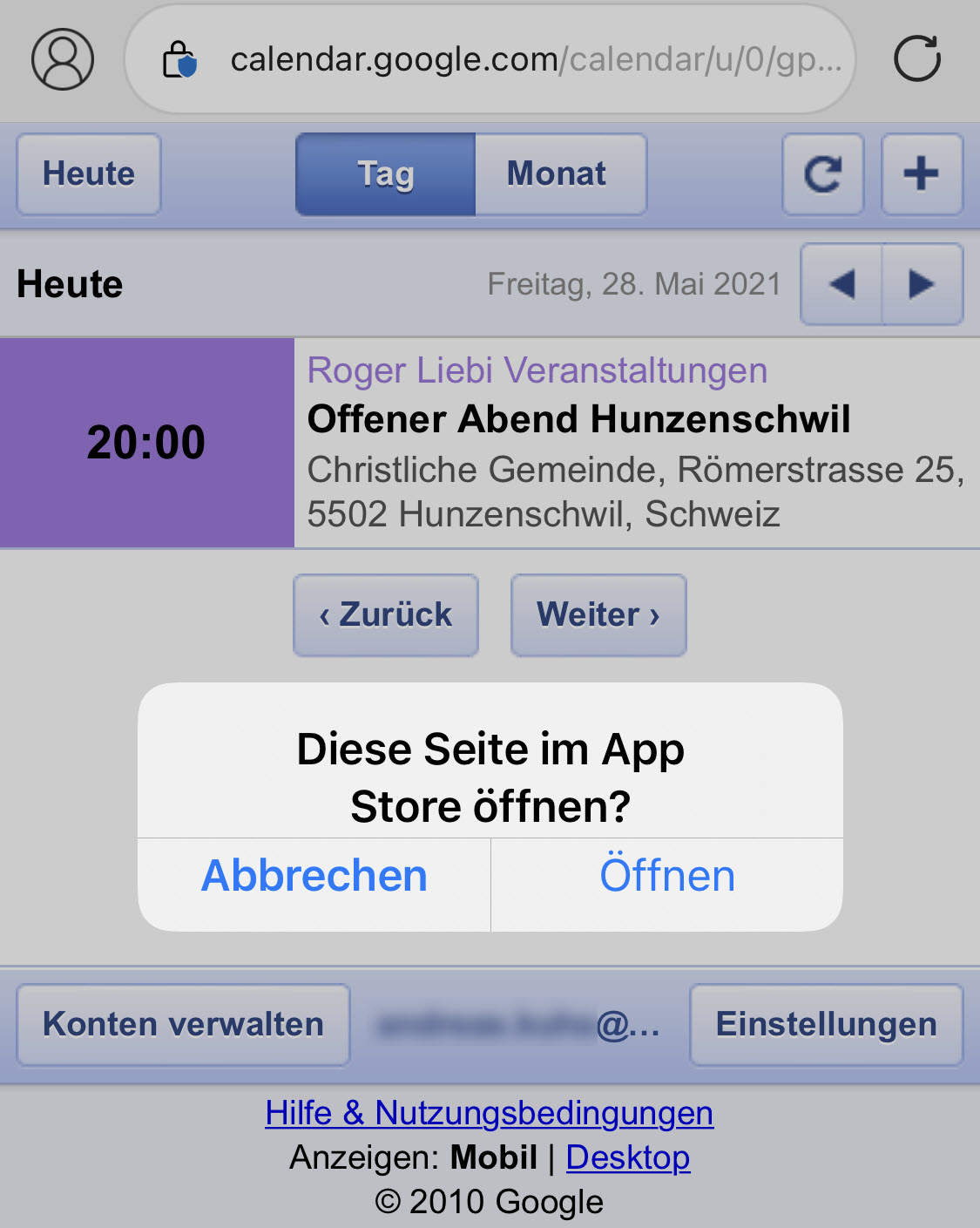
Task: Tap the Weiter button
Action: click(598, 614)
